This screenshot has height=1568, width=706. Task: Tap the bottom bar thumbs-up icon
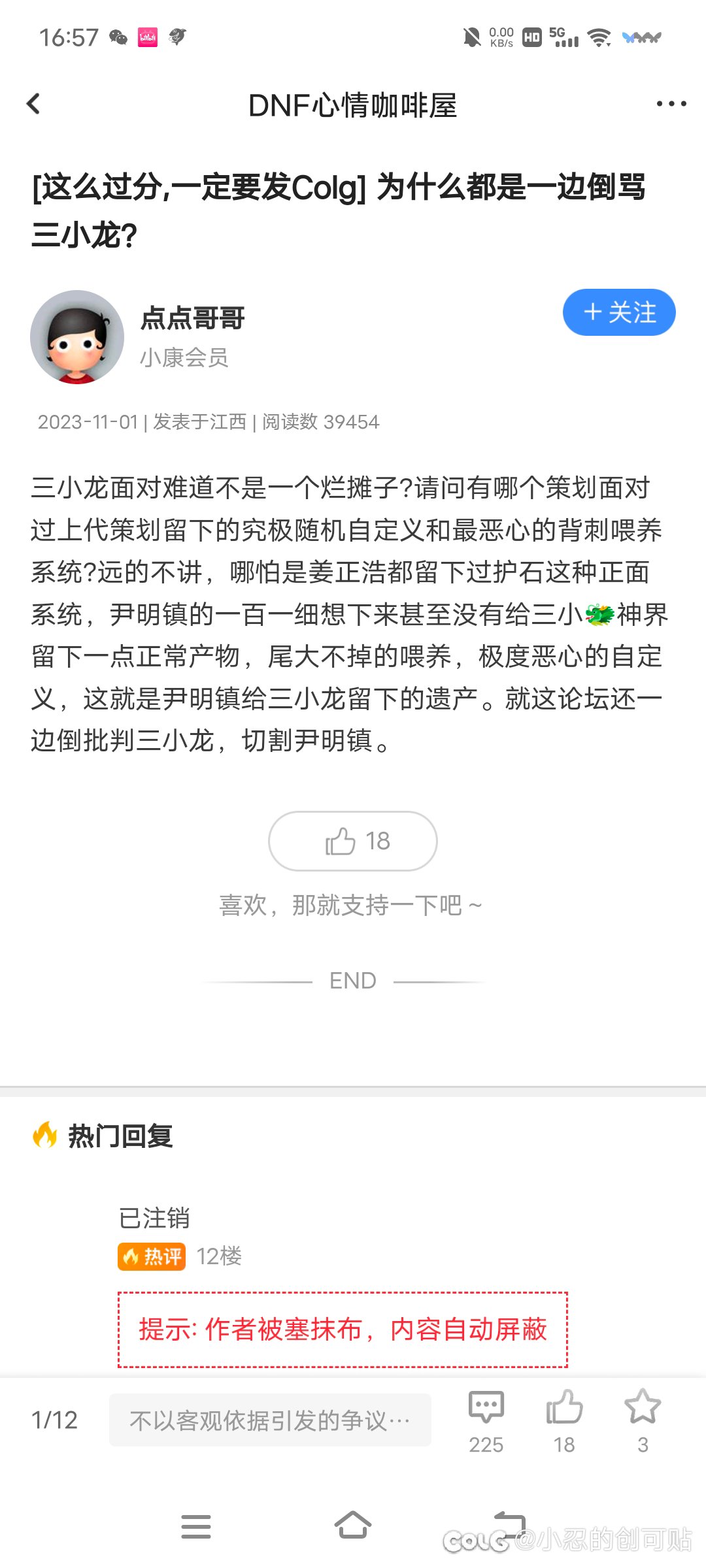coord(564,1420)
